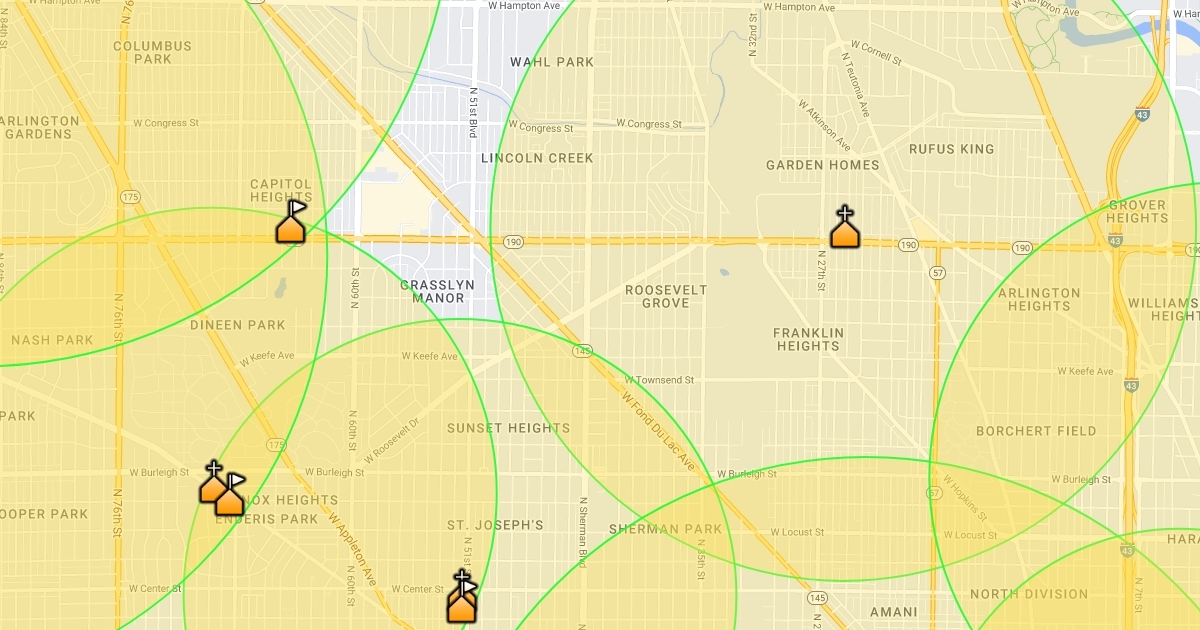This screenshot has width=1200, height=630.
Task: Select the school flag marker in Capitol Heights
Action: pos(291,222)
